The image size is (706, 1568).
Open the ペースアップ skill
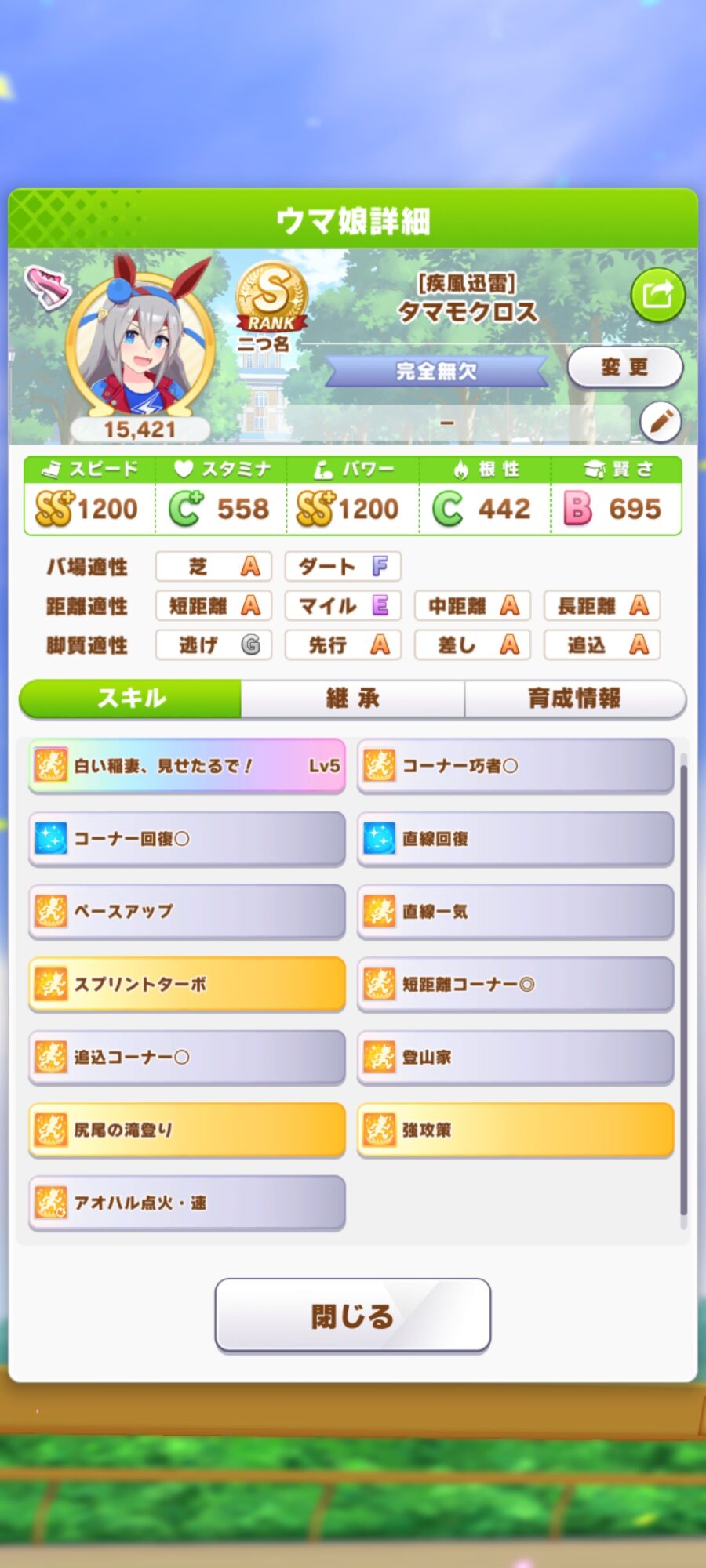[187, 911]
